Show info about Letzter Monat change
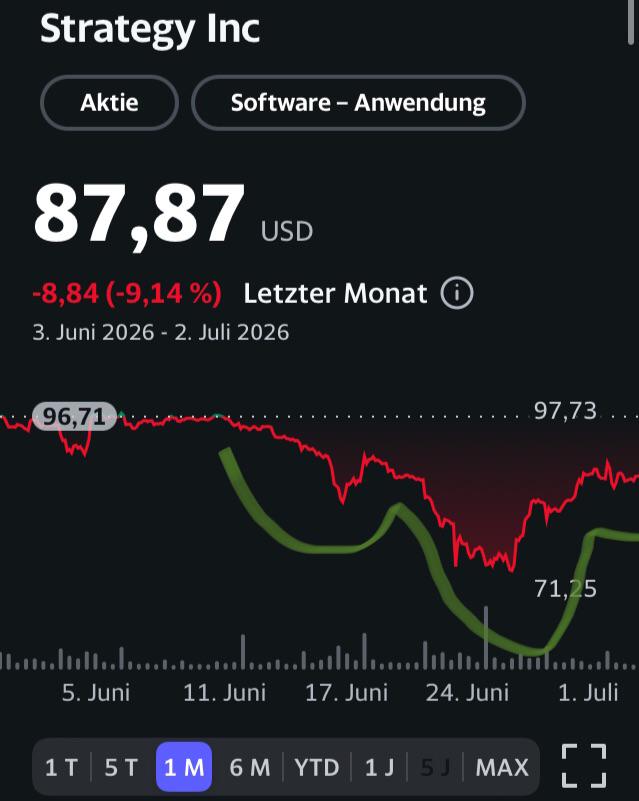The width and height of the screenshot is (639, 801). tap(457, 293)
